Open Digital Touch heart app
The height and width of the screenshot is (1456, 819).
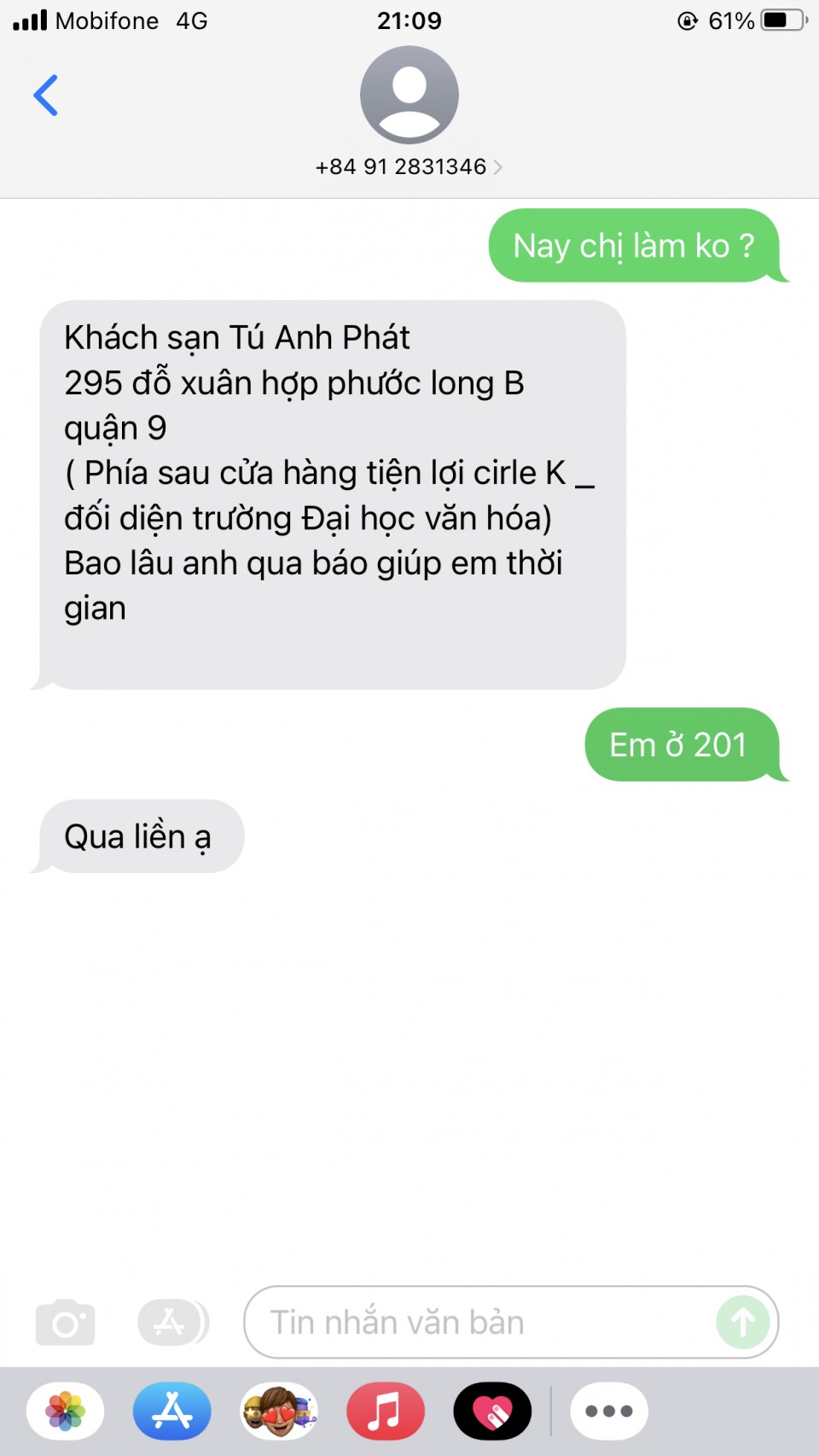[492, 1411]
